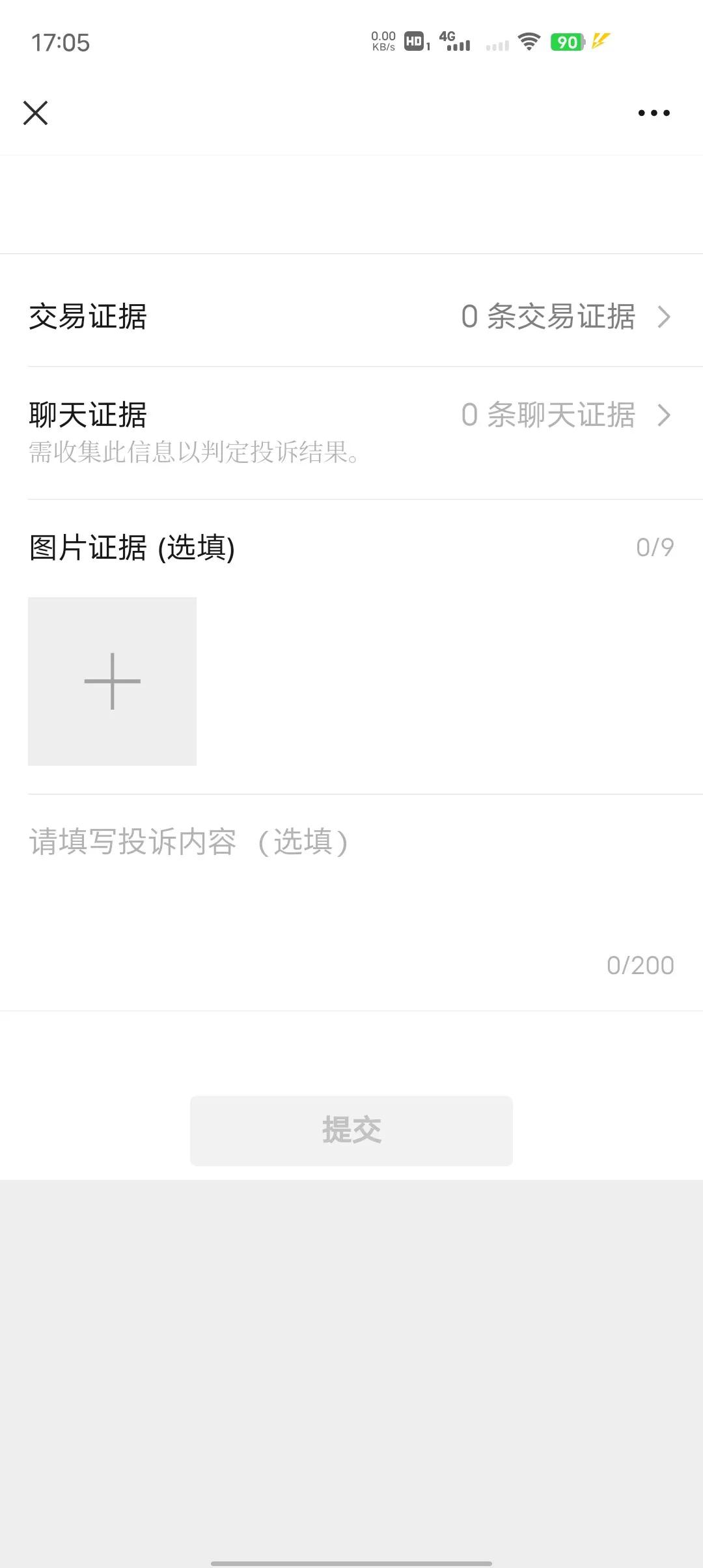Tap the plus icon to add image evidence
Viewport: 703px width, 1568px height.
pos(111,681)
